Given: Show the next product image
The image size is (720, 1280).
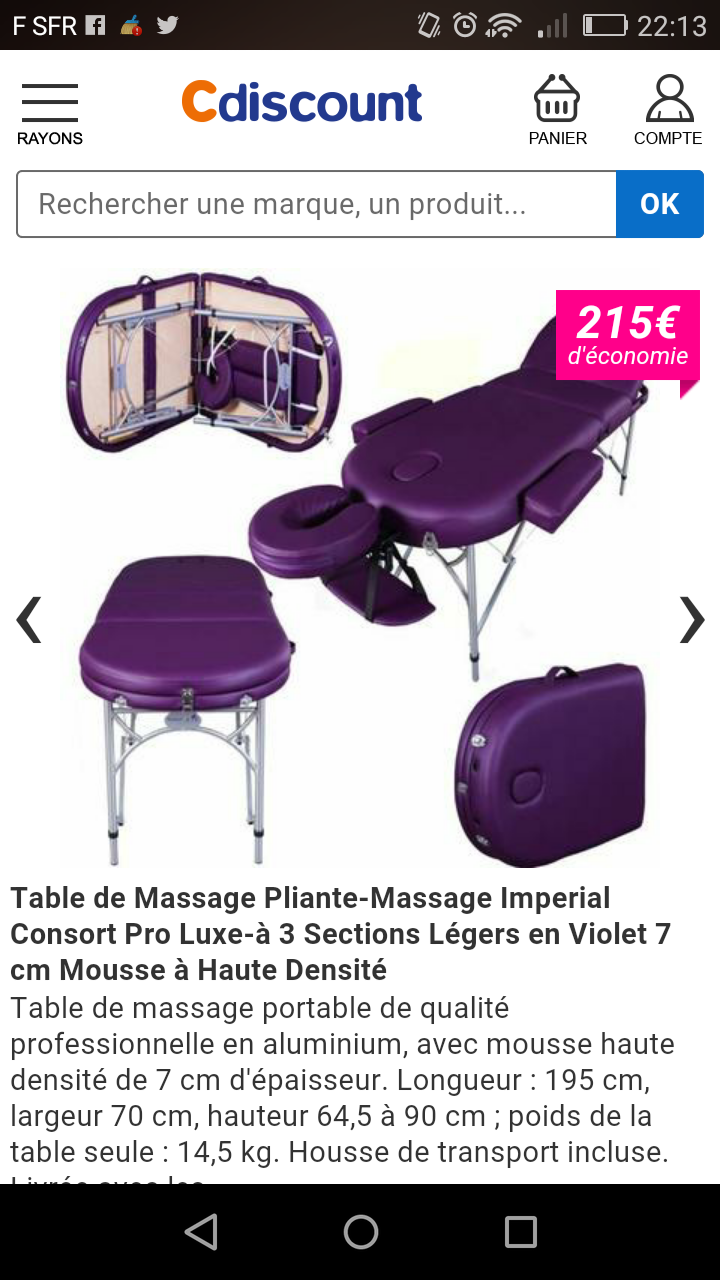Looking at the screenshot, I should (x=692, y=620).
